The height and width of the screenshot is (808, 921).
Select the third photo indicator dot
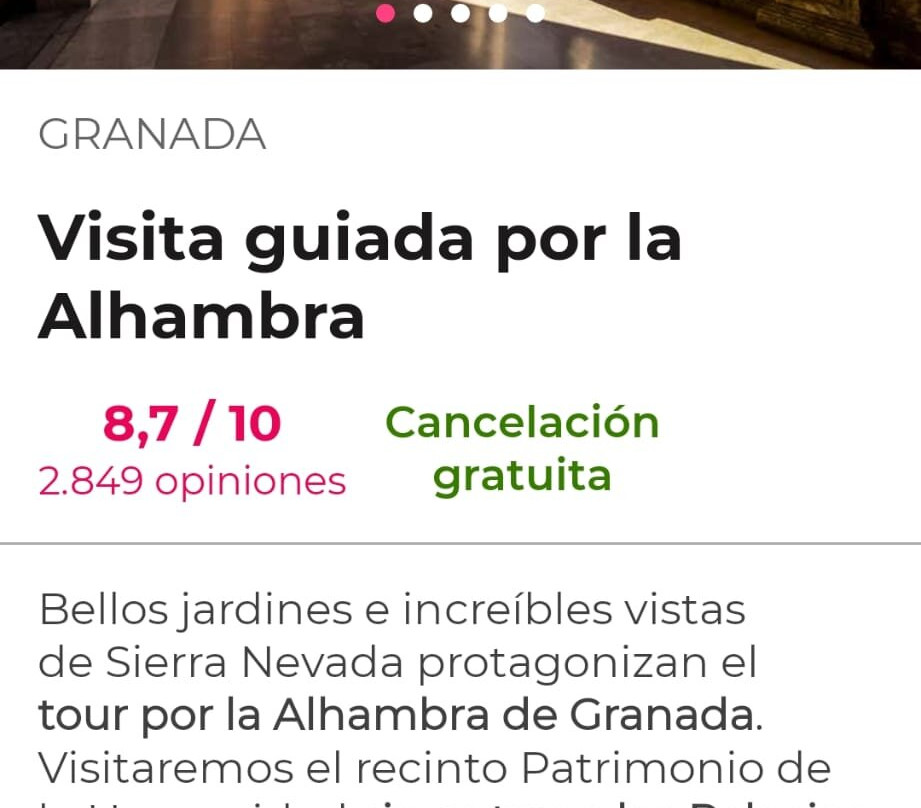click(x=460, y=13)
